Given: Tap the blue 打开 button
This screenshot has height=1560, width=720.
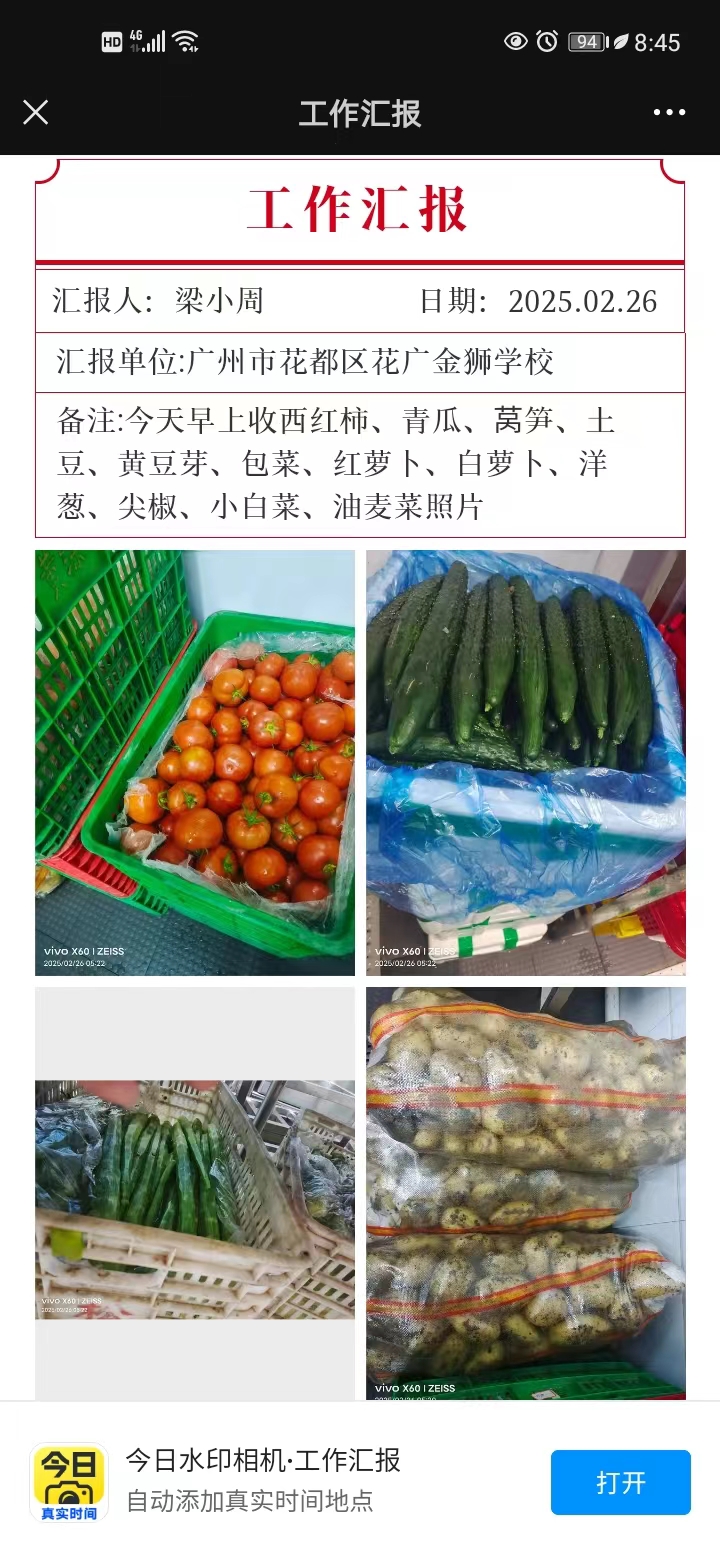Looking at the screenshot, I should (620, 1482).
